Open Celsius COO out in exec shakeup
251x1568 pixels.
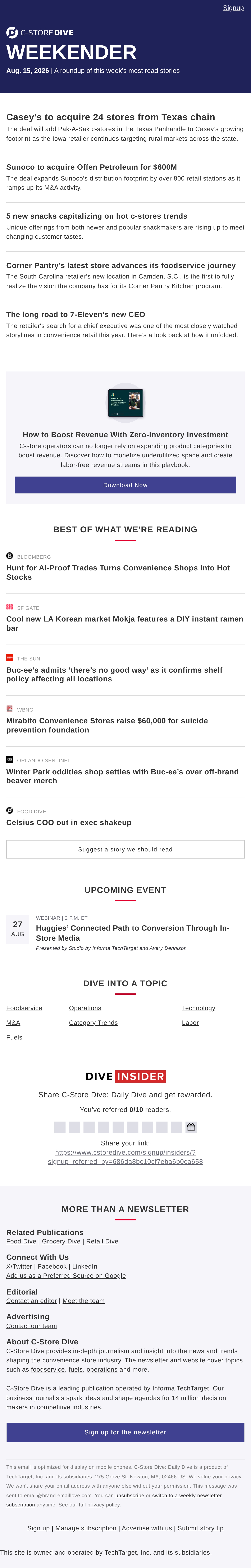[69, 822]
